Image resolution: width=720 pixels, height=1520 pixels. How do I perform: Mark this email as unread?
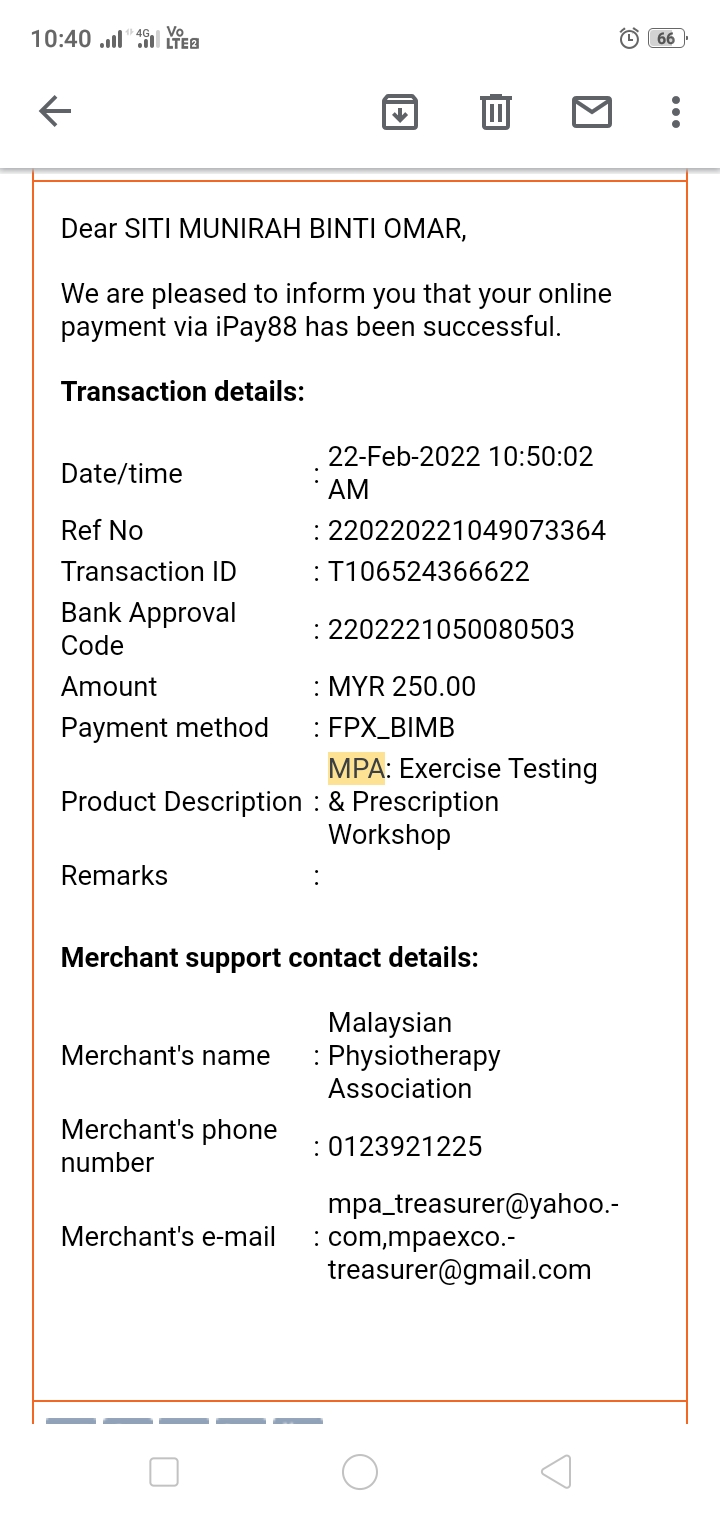tap(591, 112)
